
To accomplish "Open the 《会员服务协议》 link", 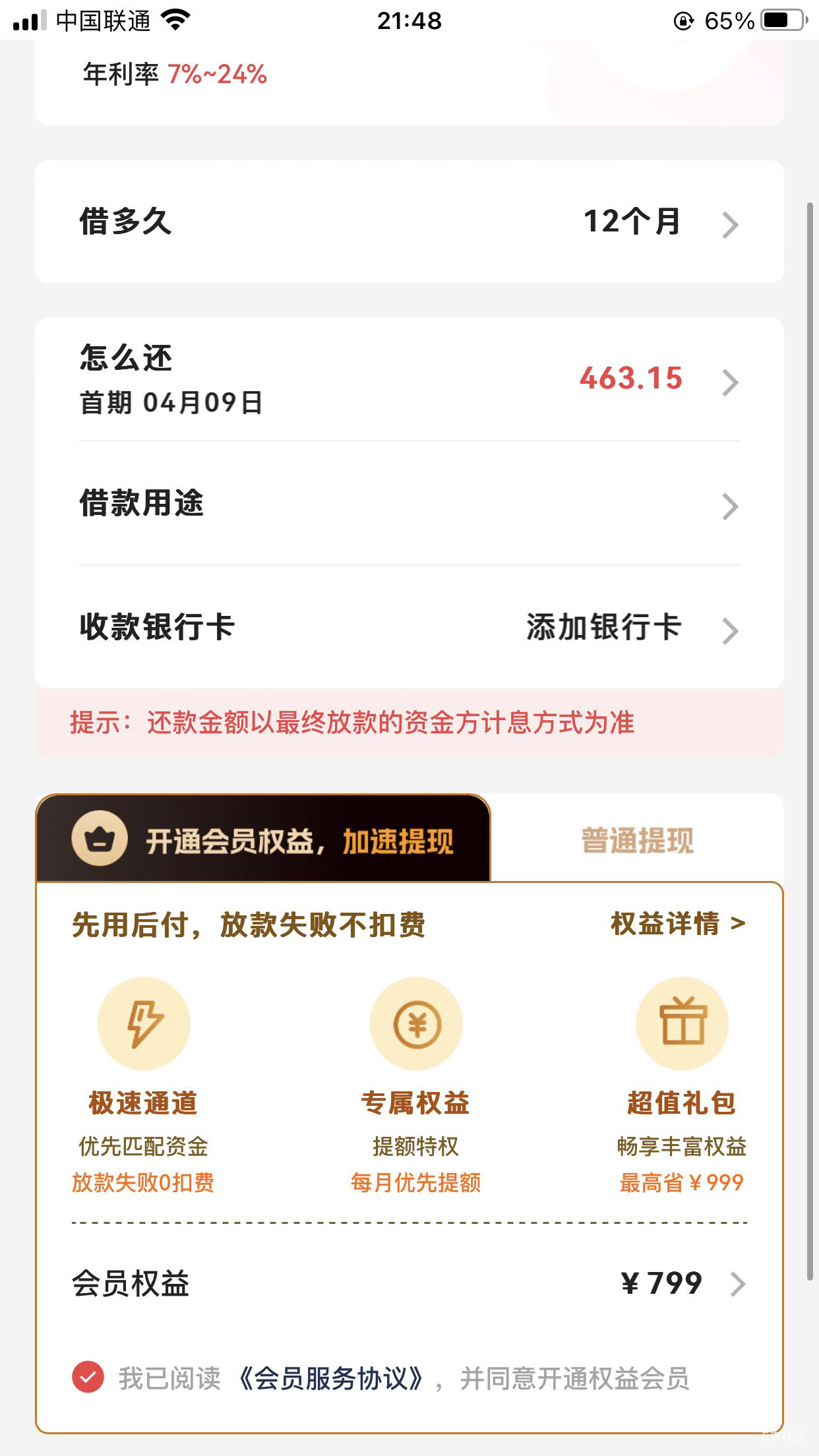I will point(330,1379).
